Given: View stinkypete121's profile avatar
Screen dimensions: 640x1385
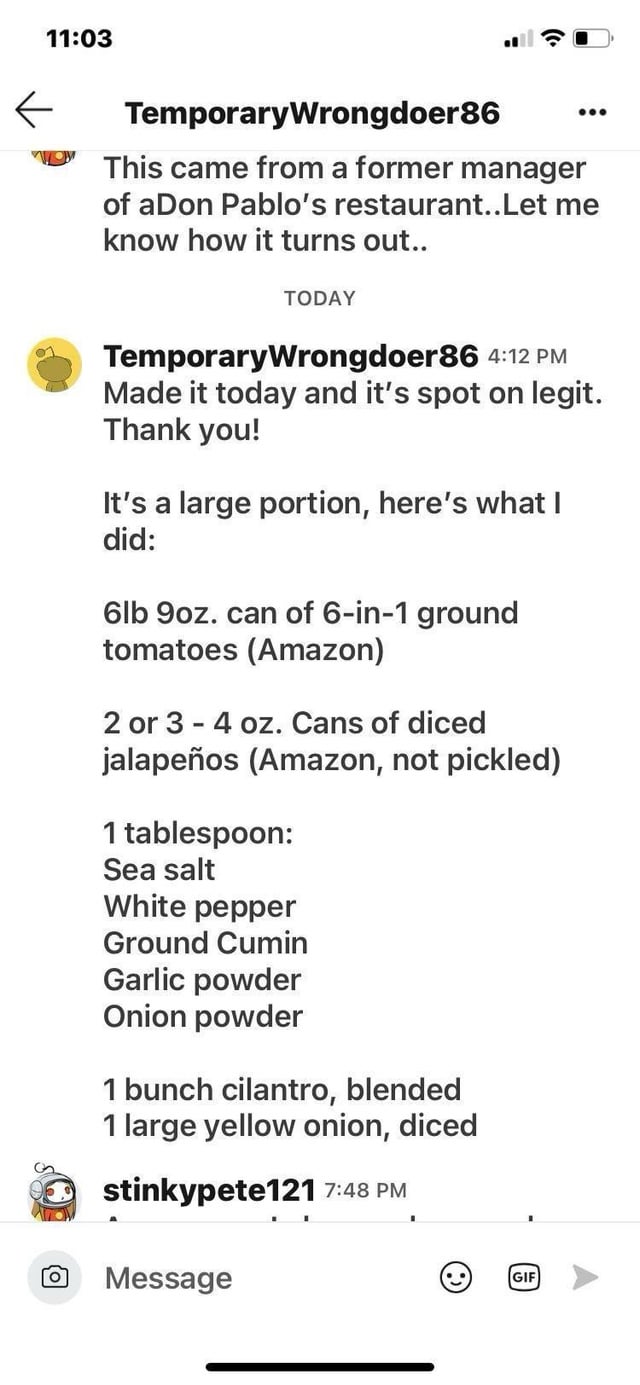Looking at the screenshot, I should click(54, 1193).
